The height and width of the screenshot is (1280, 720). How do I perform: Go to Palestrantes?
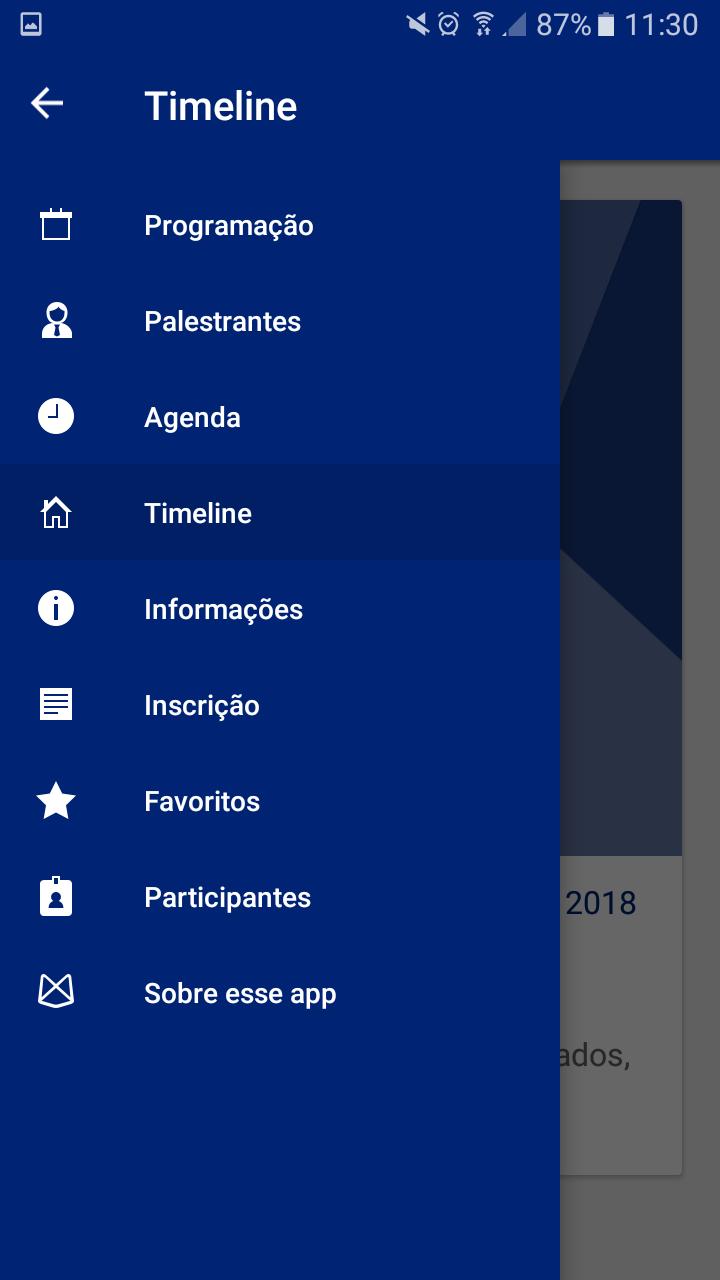pos(222,321)
